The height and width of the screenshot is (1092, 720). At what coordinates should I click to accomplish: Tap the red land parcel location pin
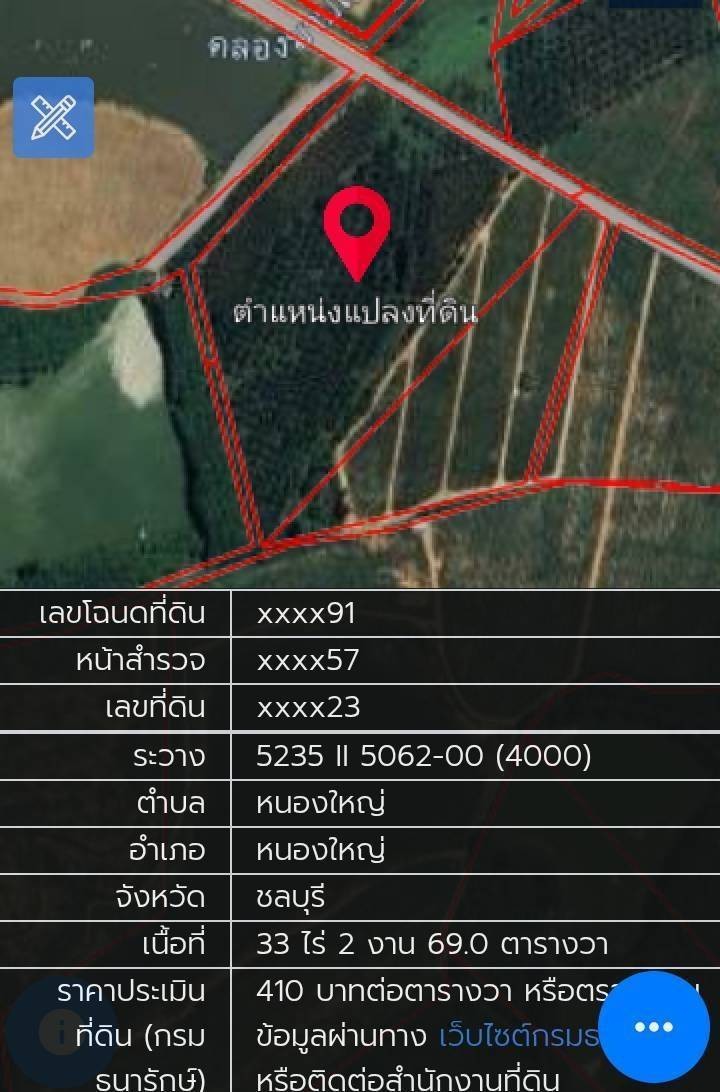tap(357, 228)
